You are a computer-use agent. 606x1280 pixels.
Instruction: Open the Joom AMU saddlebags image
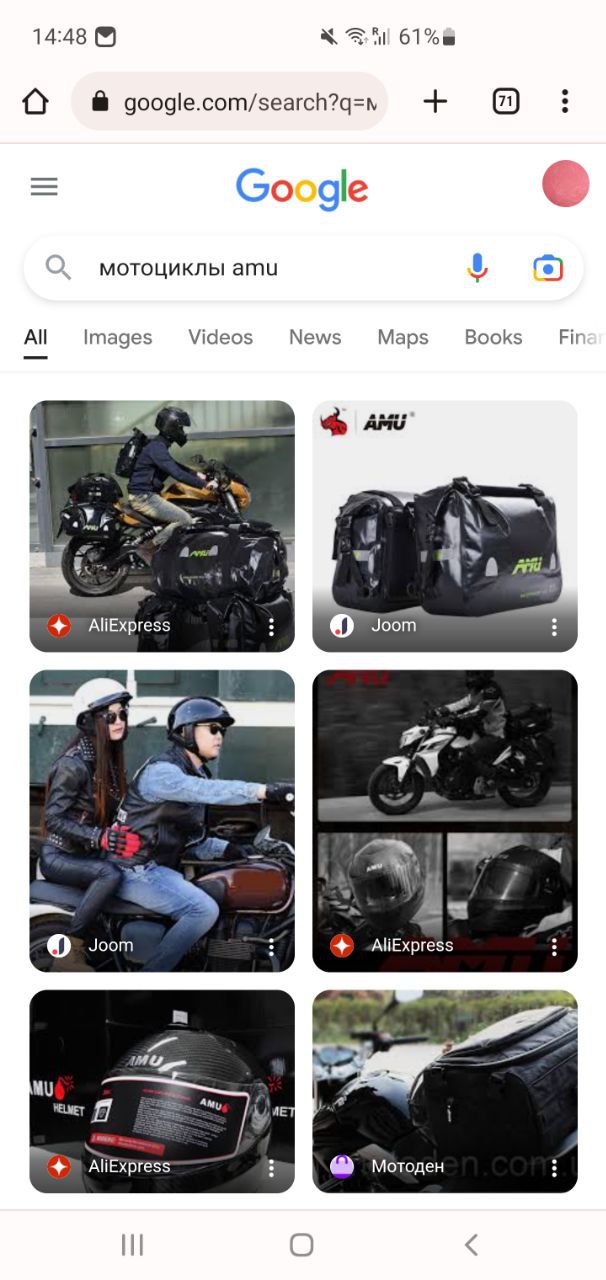(444, 510)
